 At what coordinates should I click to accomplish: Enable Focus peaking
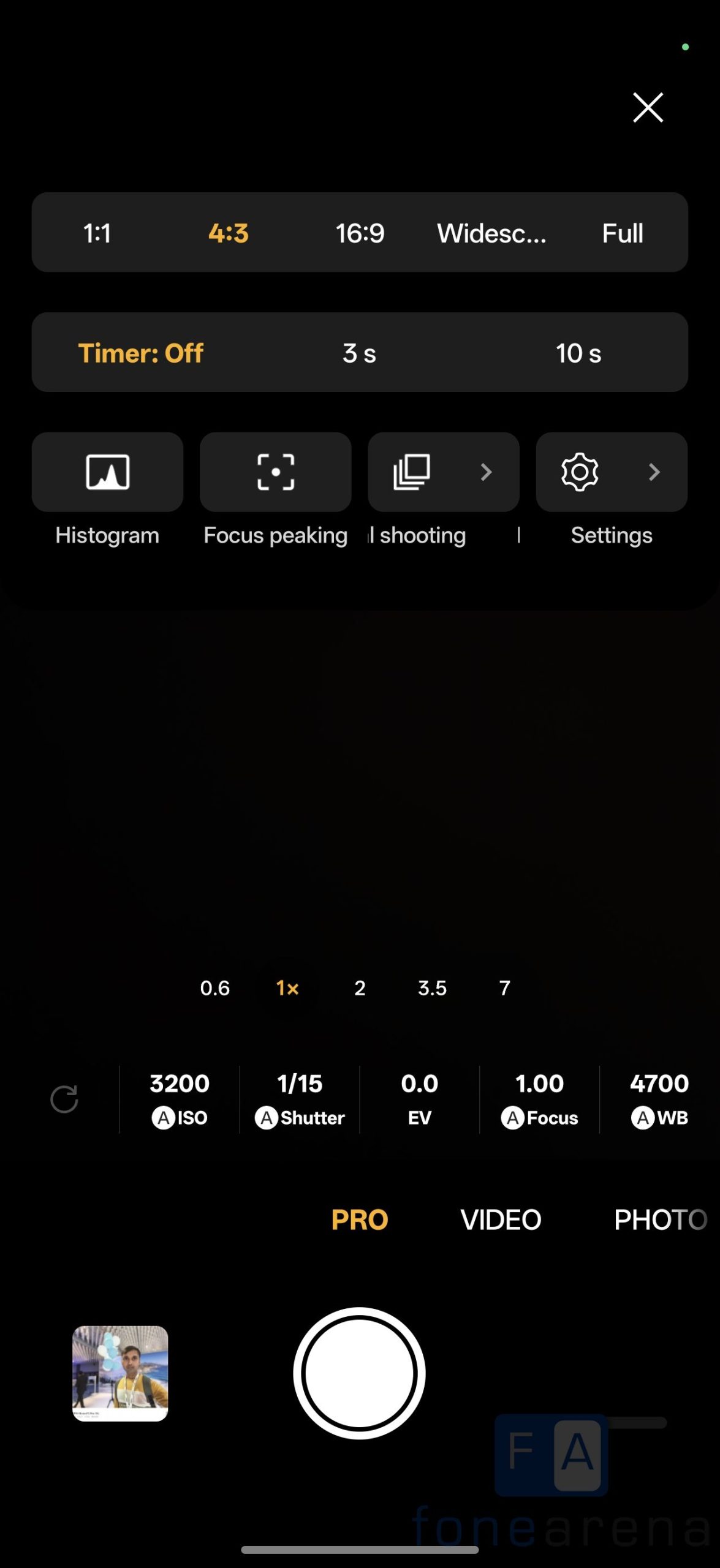[275, 472]
